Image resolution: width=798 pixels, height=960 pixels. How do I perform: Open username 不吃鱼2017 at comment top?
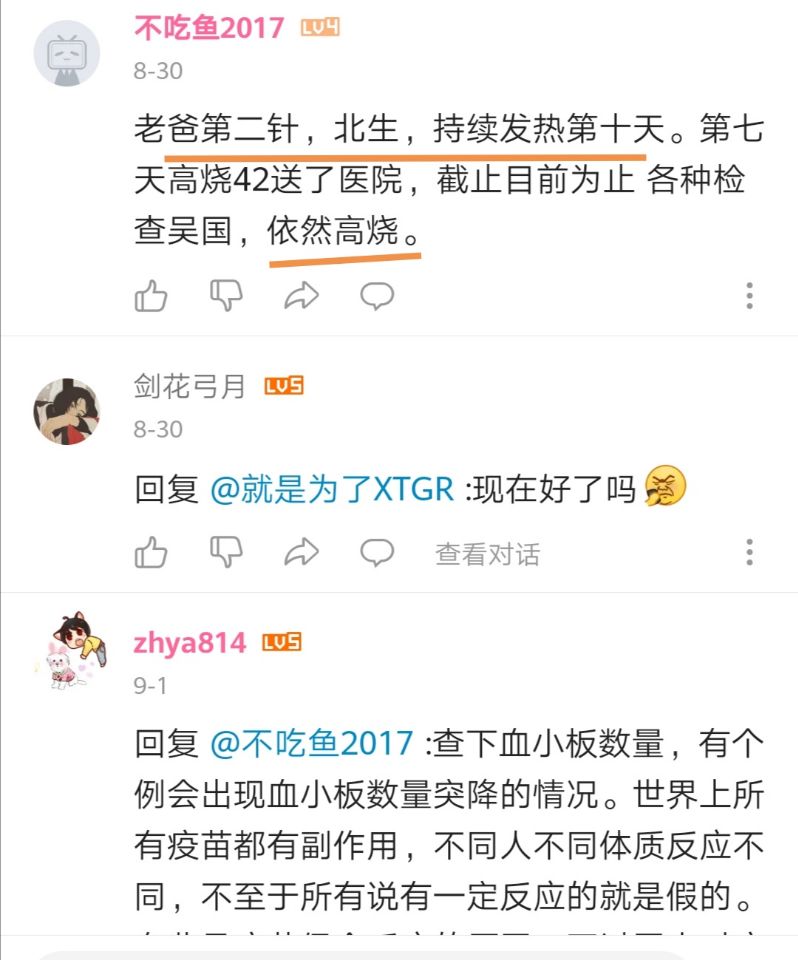[209, 27]
